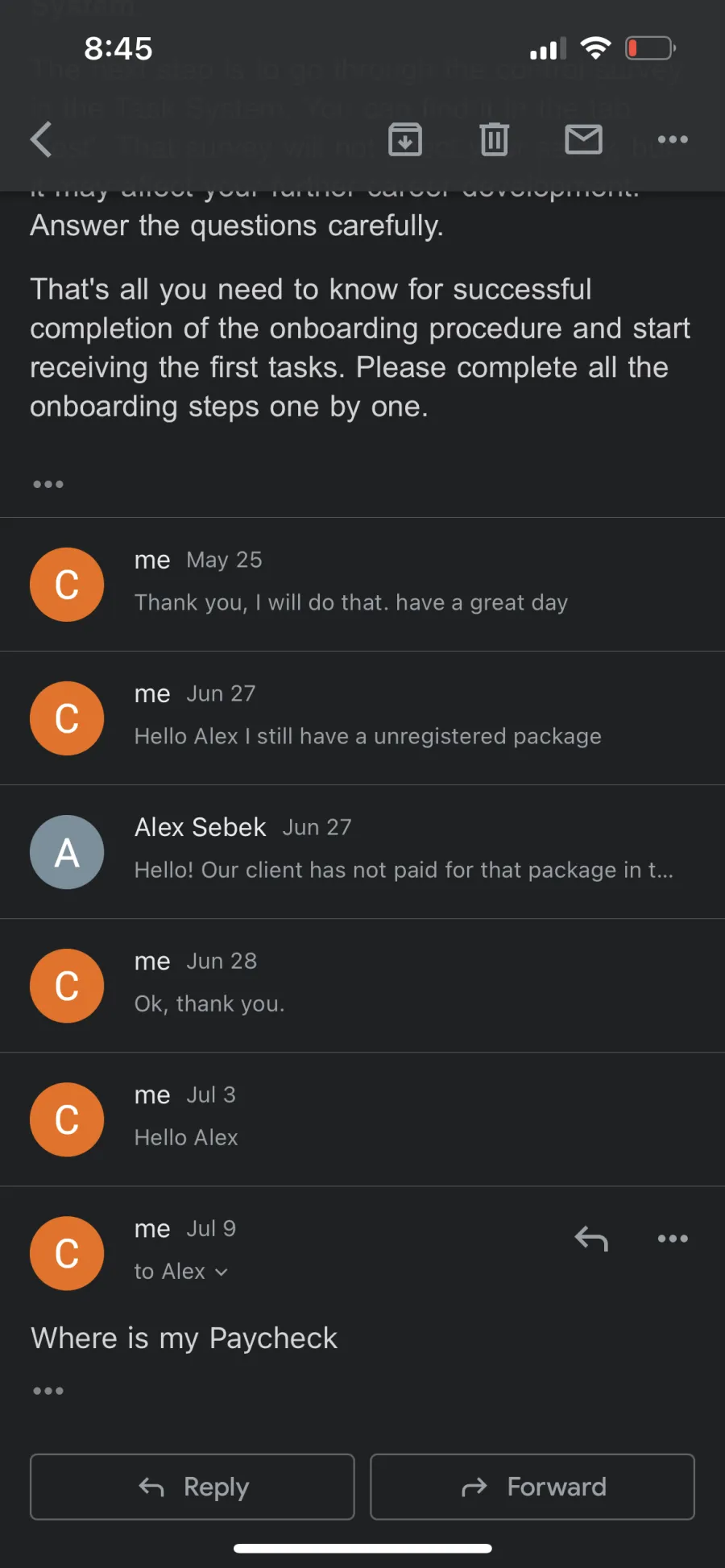This screenshot has height=1568, width=725.
Task: Mark the conversation as unread
Action: tap(584, 139)
